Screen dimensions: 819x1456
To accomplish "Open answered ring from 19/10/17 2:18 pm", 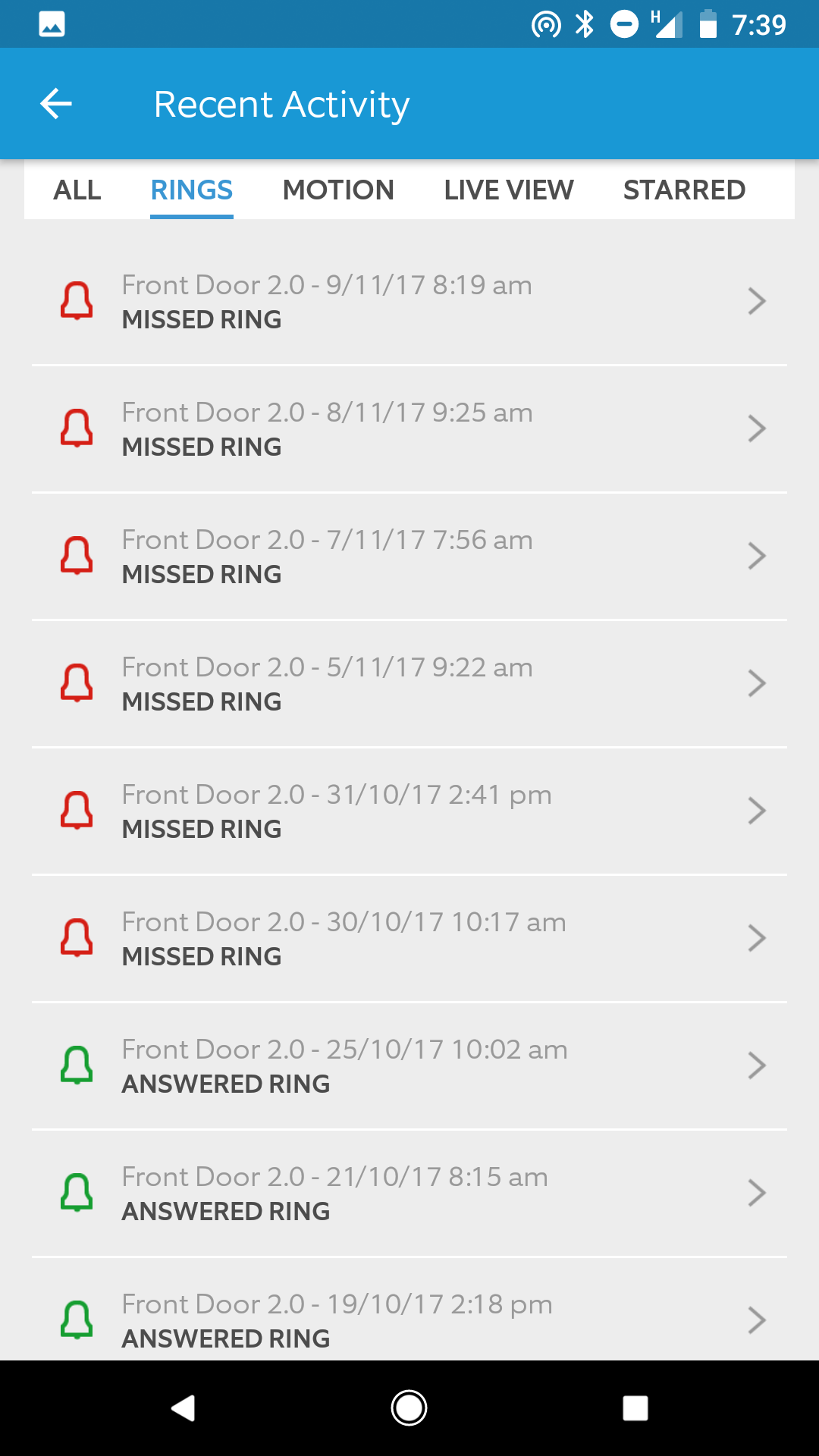I will point(409,1309).
